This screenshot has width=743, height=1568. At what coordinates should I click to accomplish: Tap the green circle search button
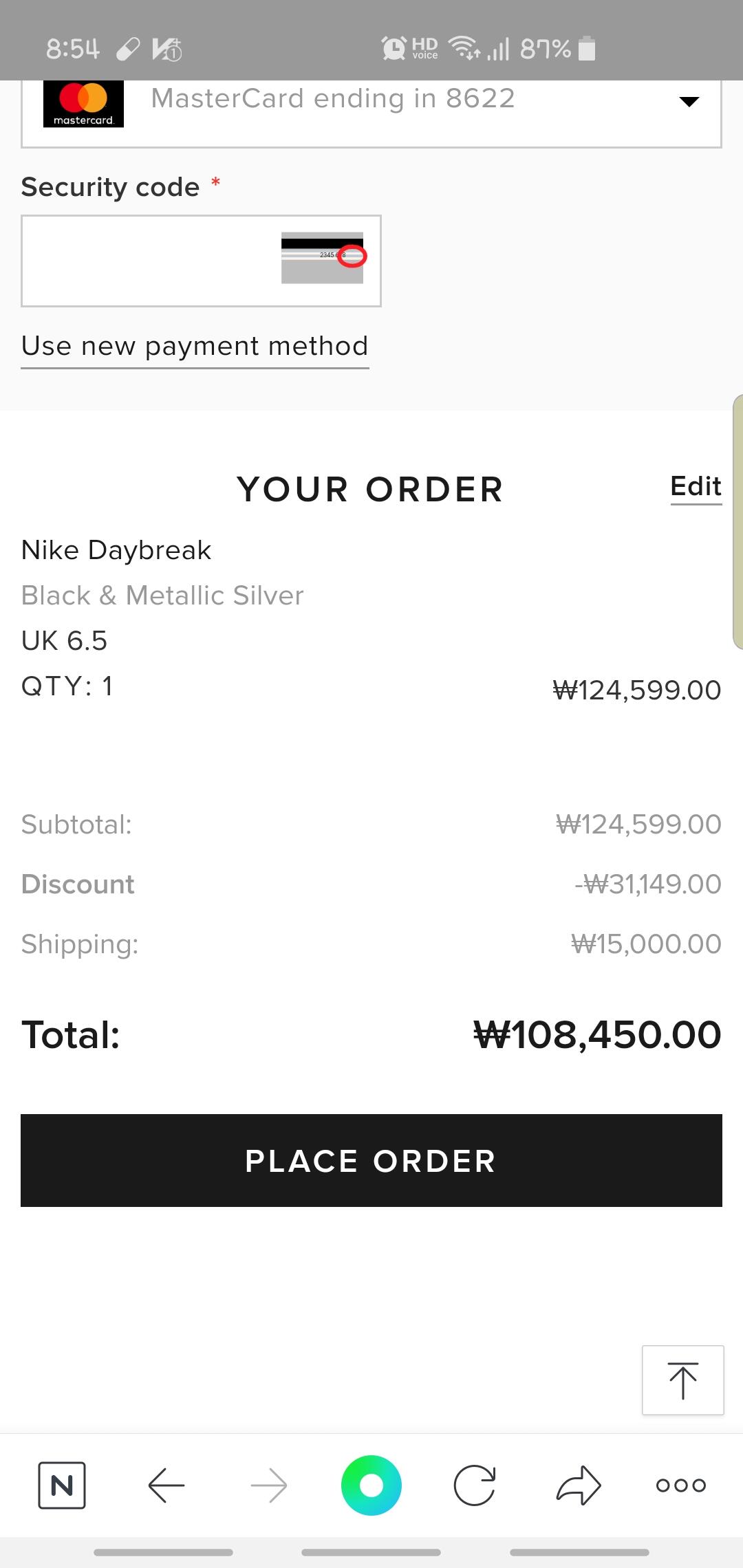pos(371,1485)
